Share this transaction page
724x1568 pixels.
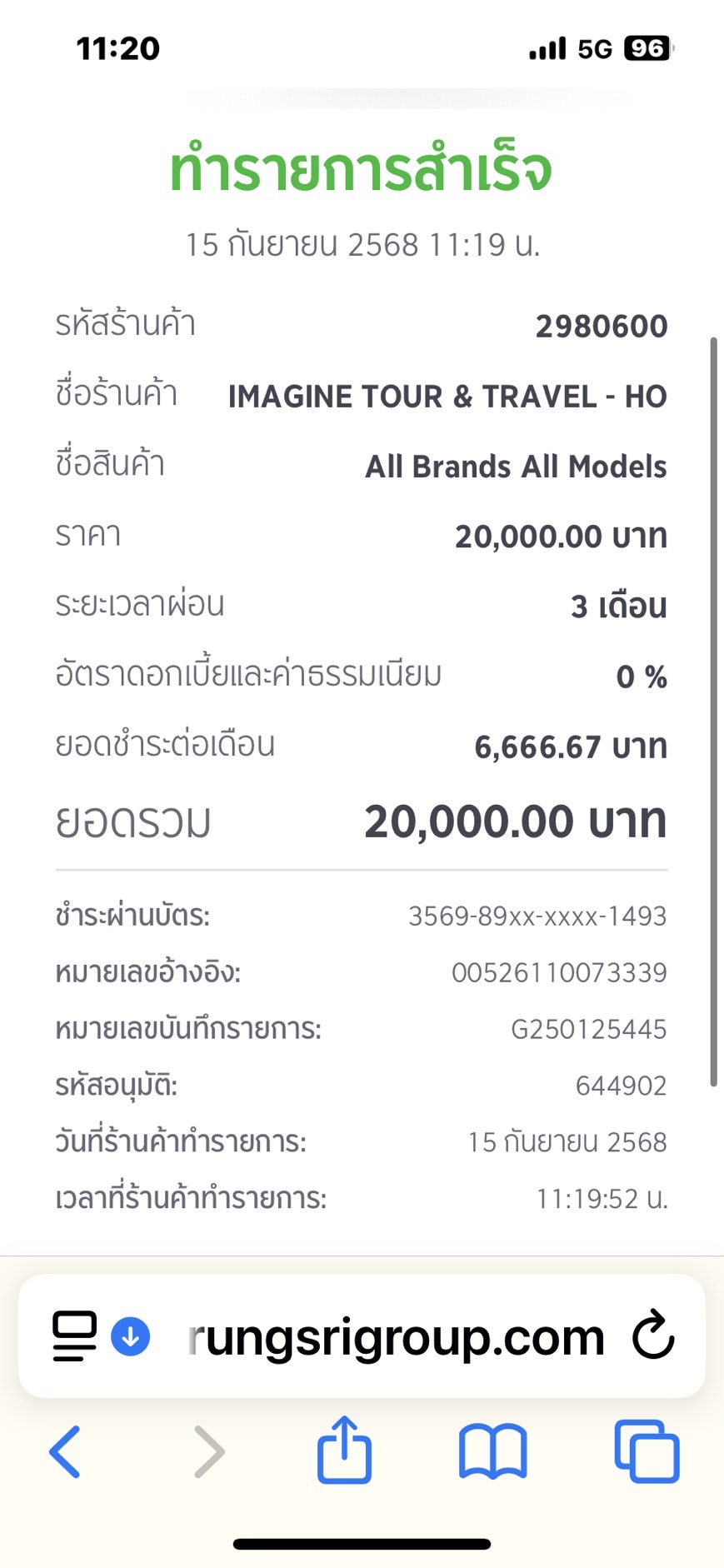pyautogui.click(x=344, y=1451)
